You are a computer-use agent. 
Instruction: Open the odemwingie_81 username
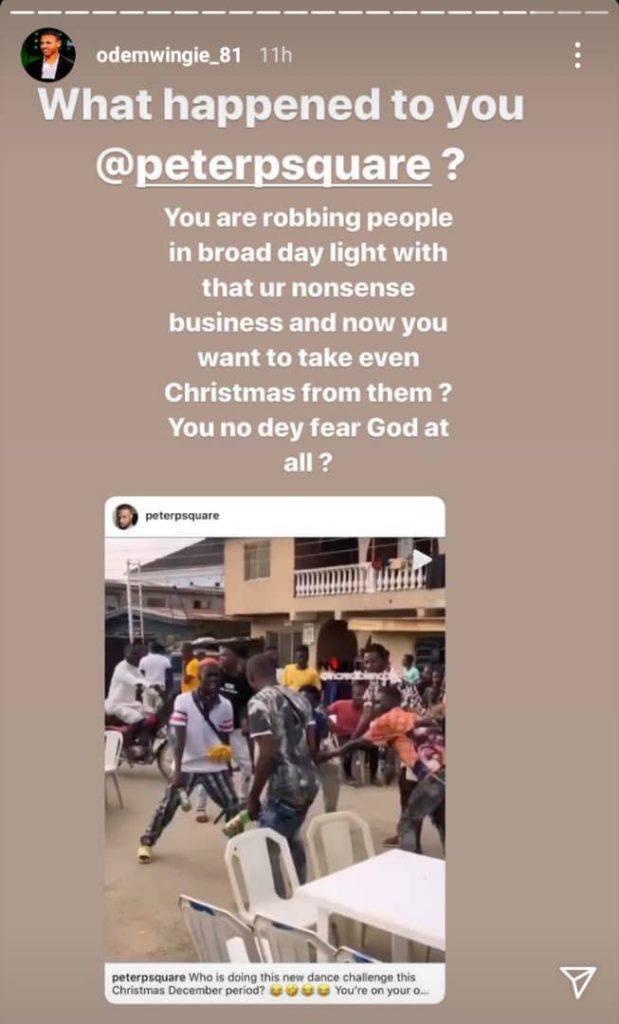tap(168, 55)
